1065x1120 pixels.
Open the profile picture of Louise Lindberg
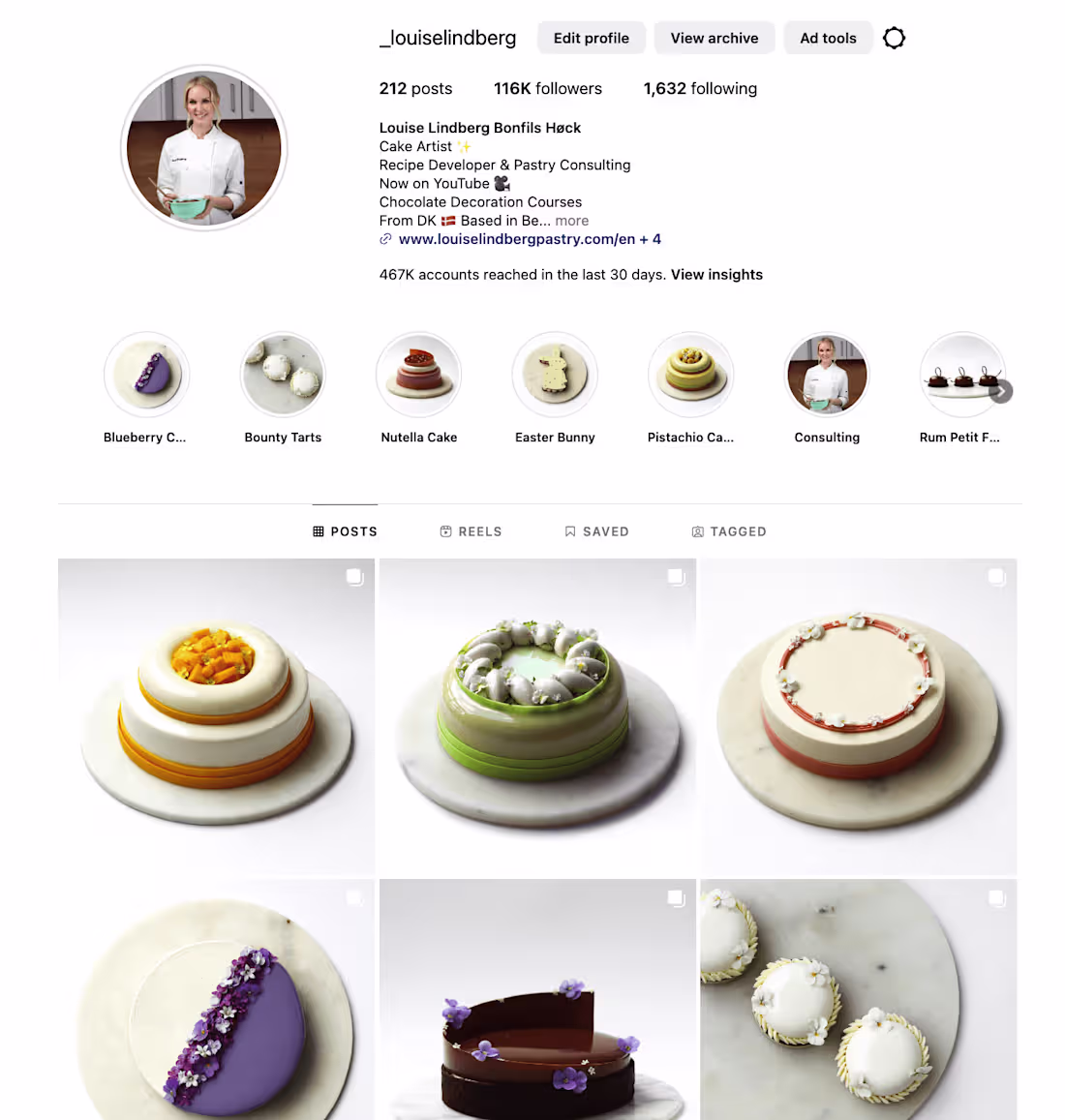tap(203, 147)
